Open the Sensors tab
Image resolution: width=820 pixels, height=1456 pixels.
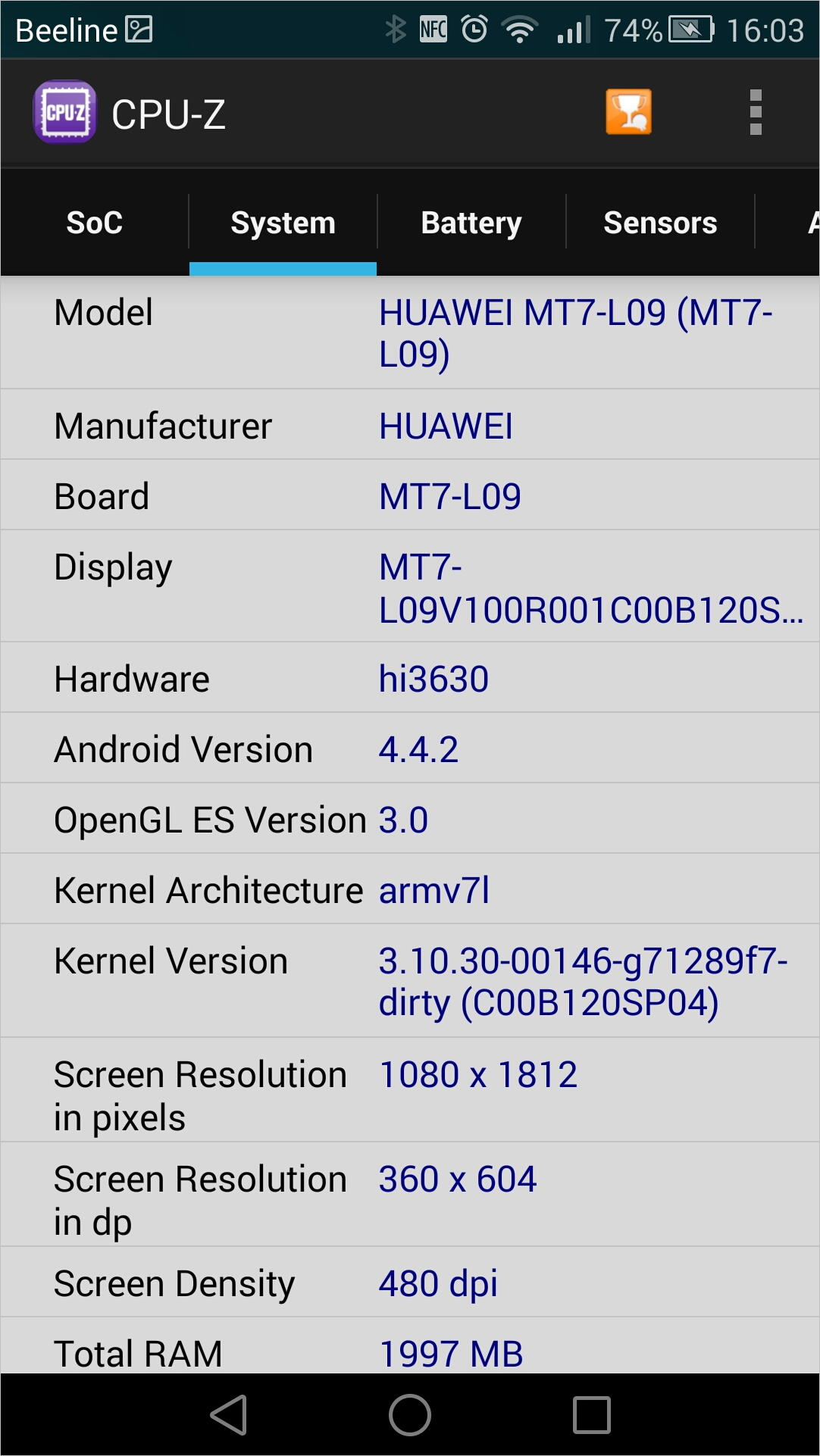click(x=660, y=223)
